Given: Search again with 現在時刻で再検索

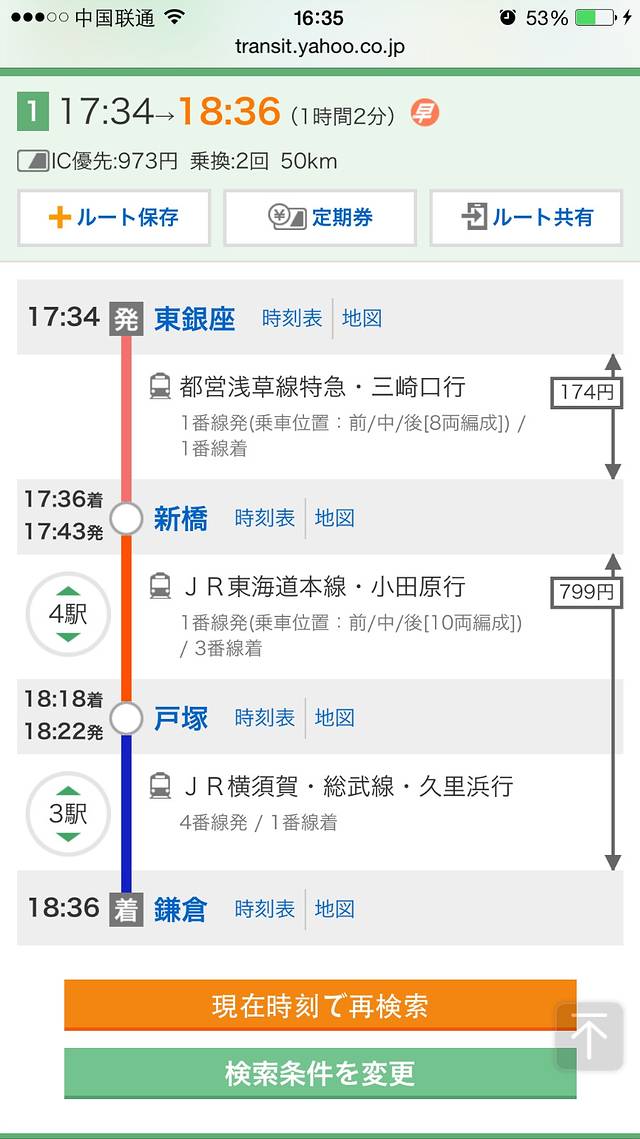Looking at the screenshot, I should 320,1005.
